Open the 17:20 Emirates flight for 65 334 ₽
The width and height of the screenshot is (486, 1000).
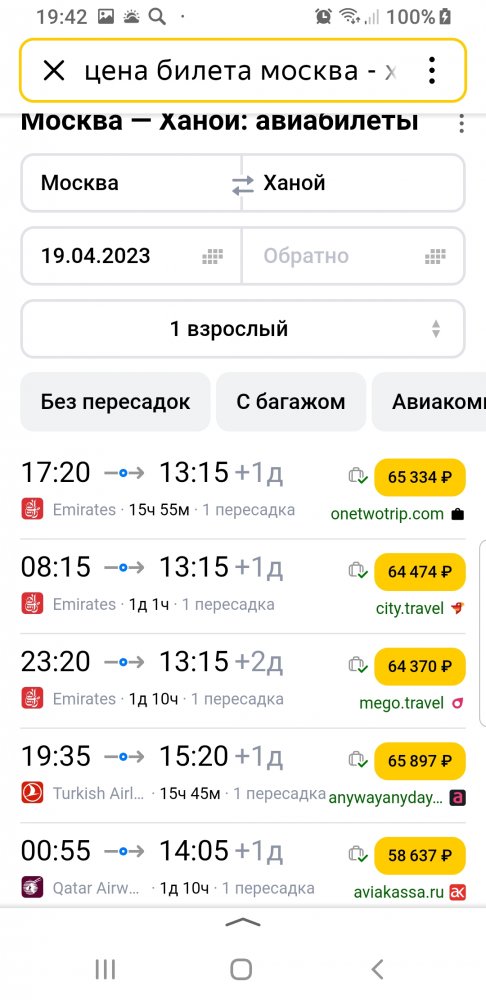(243, 492)
